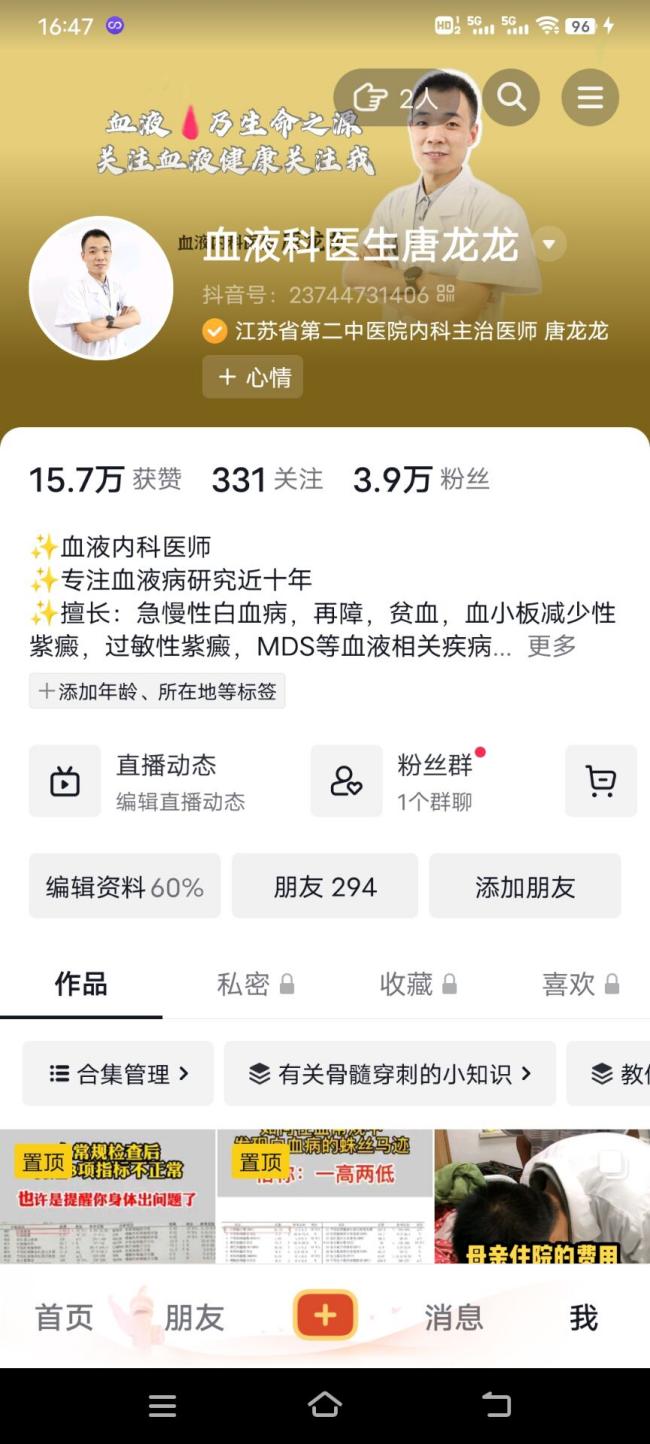Screen dimensions: 650x1444
Task: Switch to the 收藏 tab
Action: pyautogui.click(x=417, y=984)
